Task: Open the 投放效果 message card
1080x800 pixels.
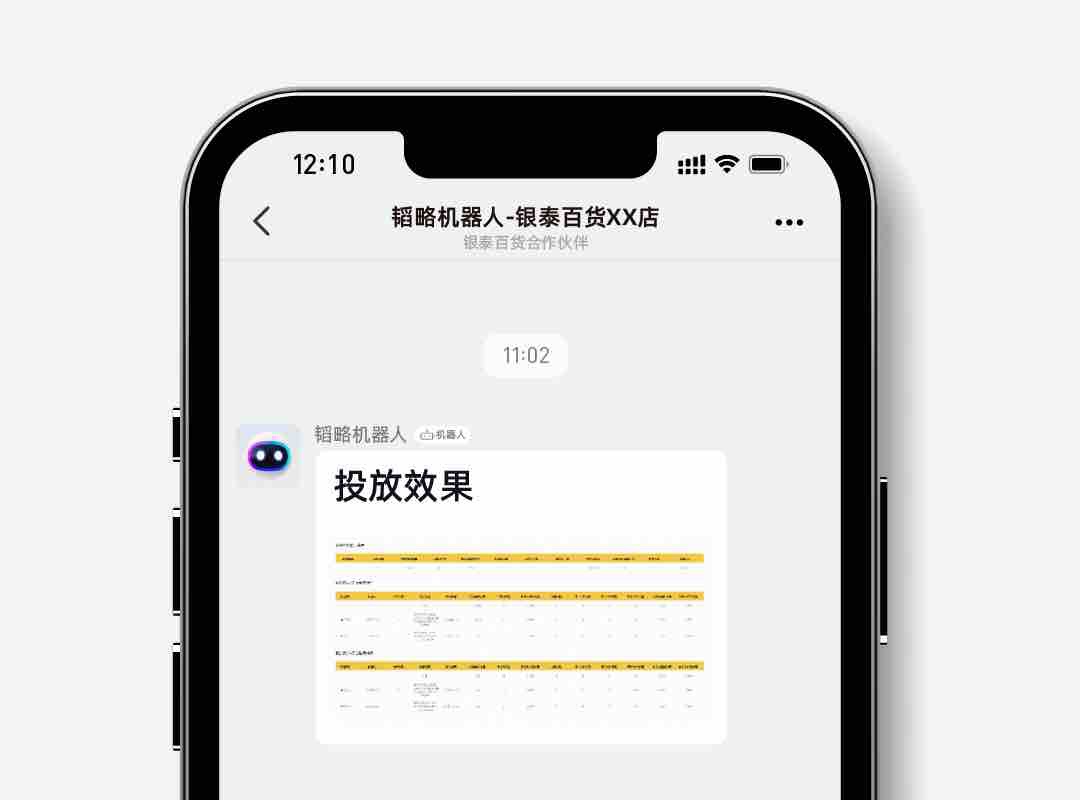Action: pyautogui.click(x=520, y=597)
